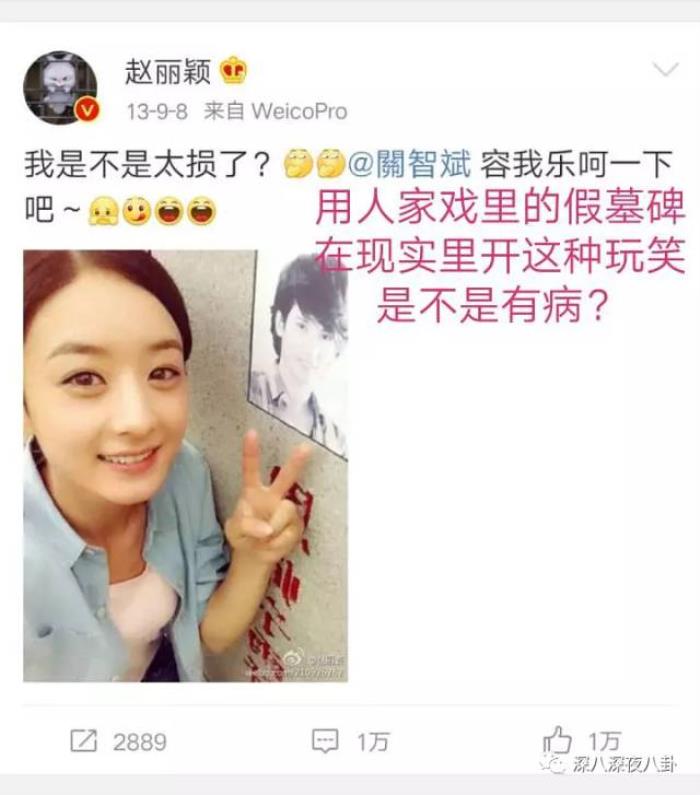Image resolution: width=700 pixels, height=795 pixels.
Task: Like this post by 赵丽颖
Action: pos(581,741)
